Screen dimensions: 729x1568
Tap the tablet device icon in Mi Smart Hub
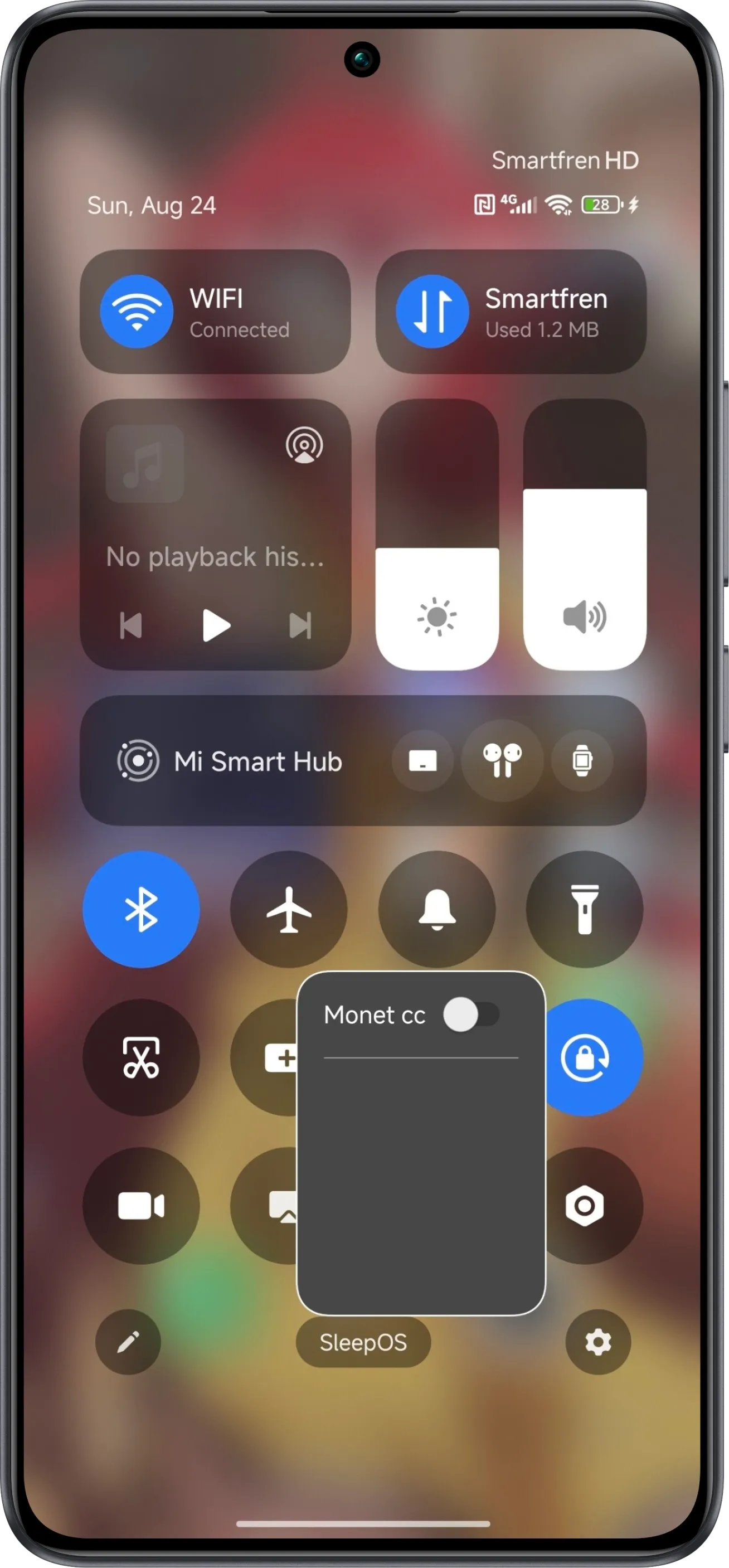(422, 761)
